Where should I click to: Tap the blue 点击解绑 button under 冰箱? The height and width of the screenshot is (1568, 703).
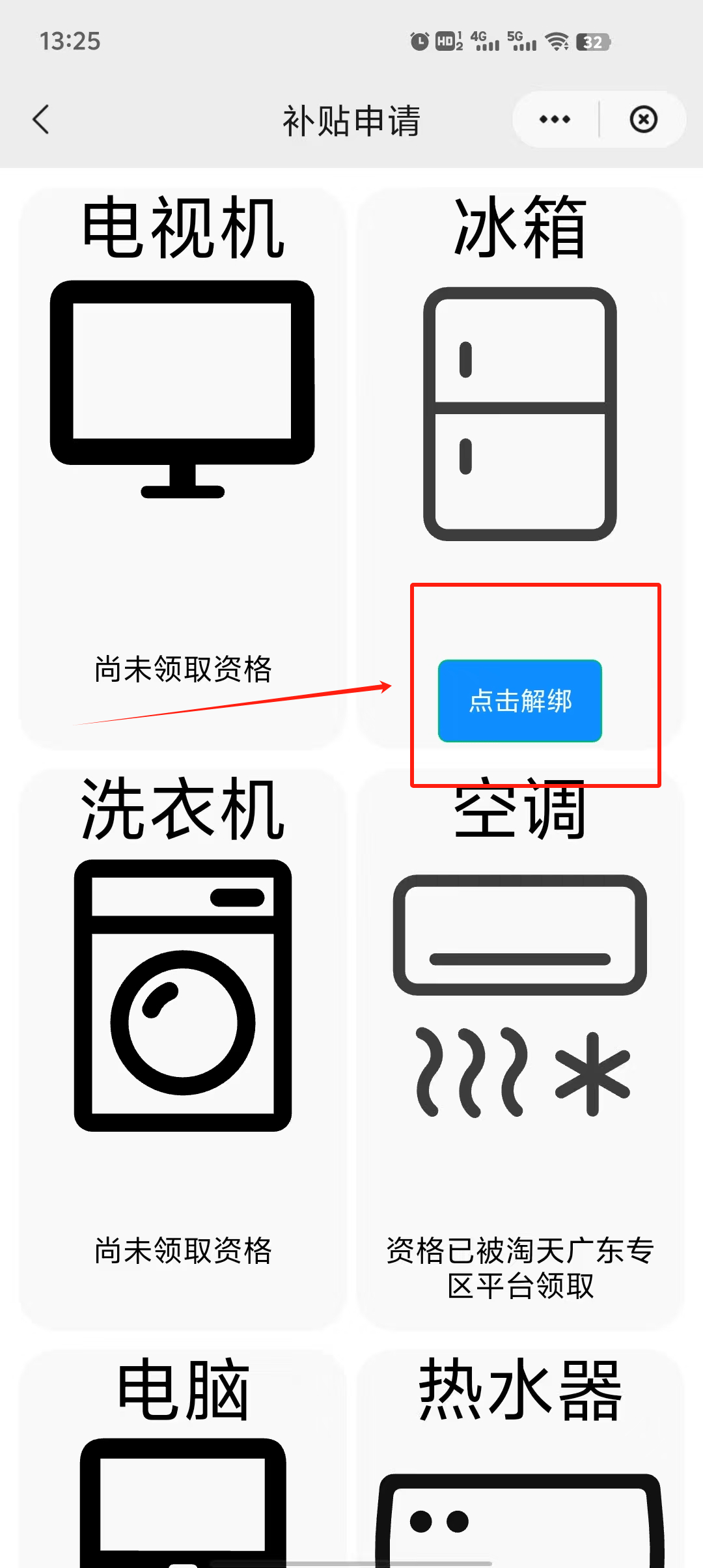click(519, 701)
